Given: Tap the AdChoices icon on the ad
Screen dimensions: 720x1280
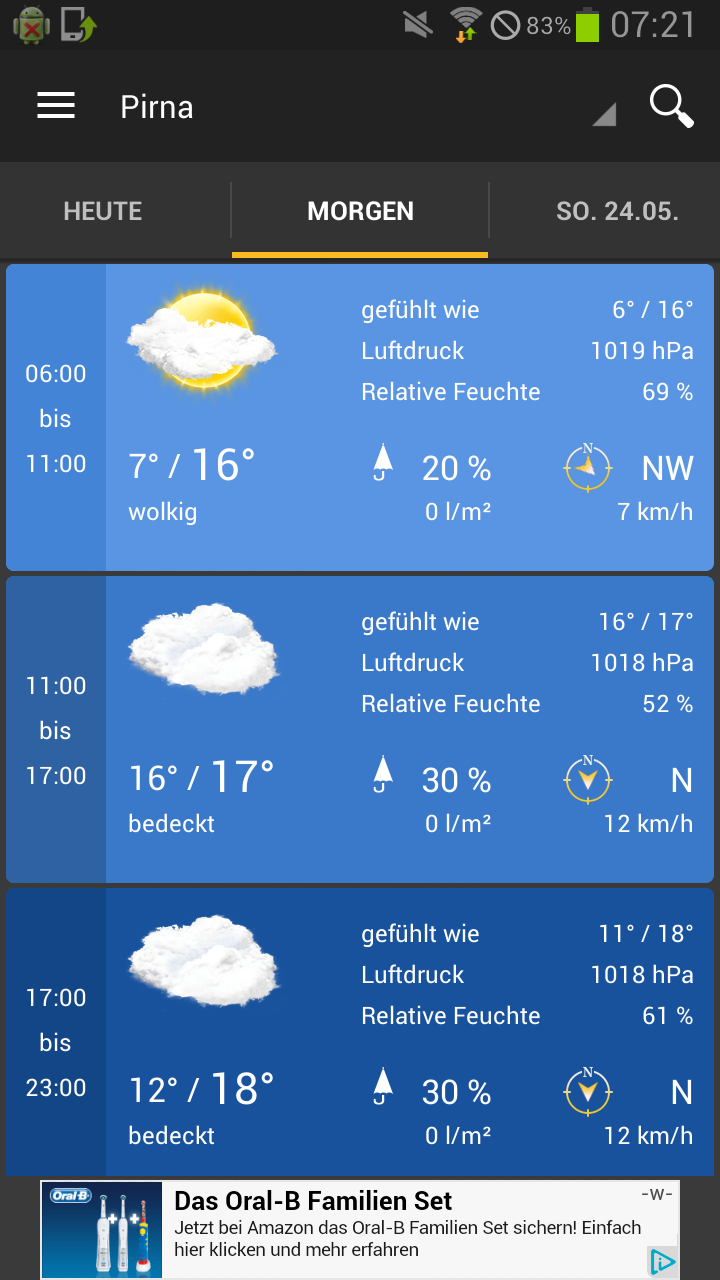Looking at the screenshot, I should point(662,1262).
